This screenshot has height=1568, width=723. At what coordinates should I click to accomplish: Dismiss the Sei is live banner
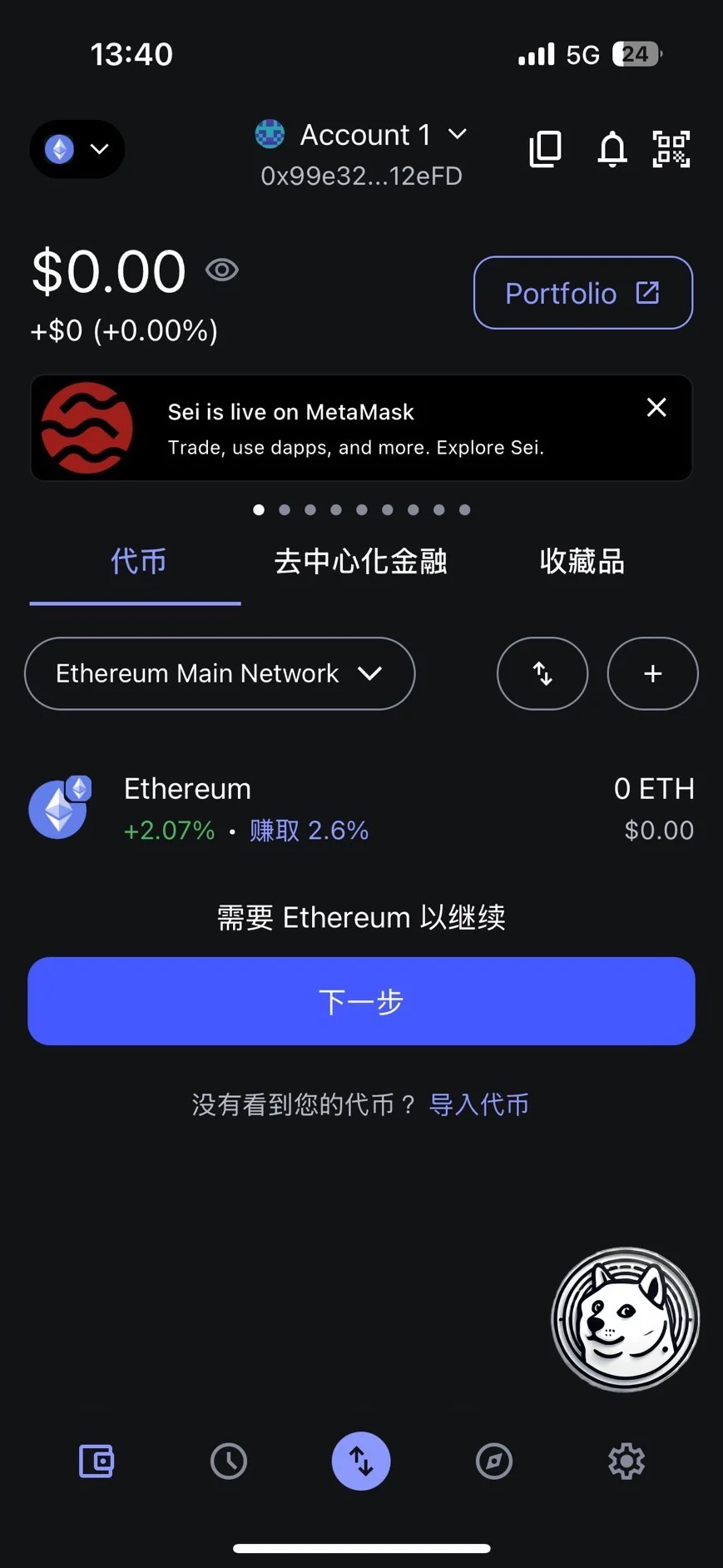656,408
